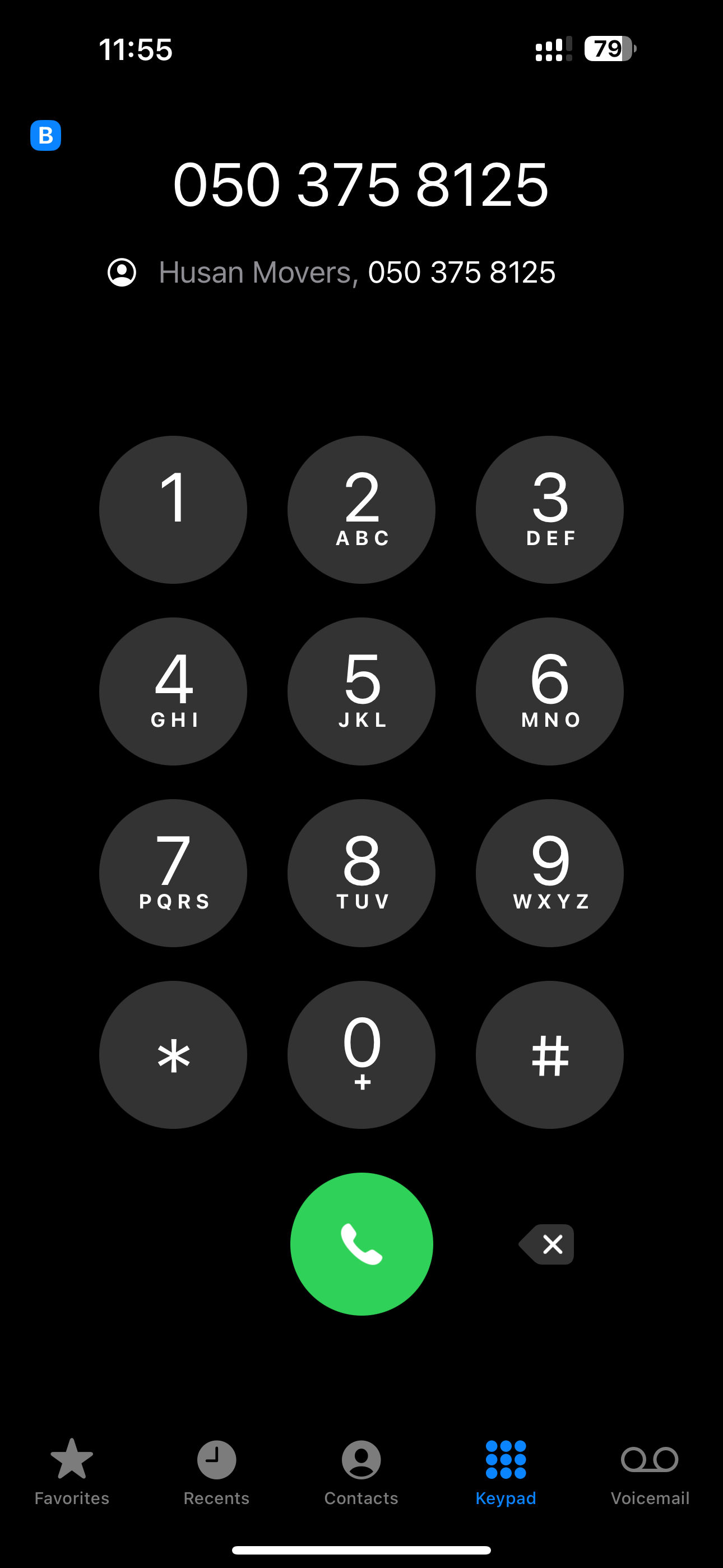This screenshot has width=723, height=1568.
Task: Go to the Contacts tab
Action: [361, 1472]
